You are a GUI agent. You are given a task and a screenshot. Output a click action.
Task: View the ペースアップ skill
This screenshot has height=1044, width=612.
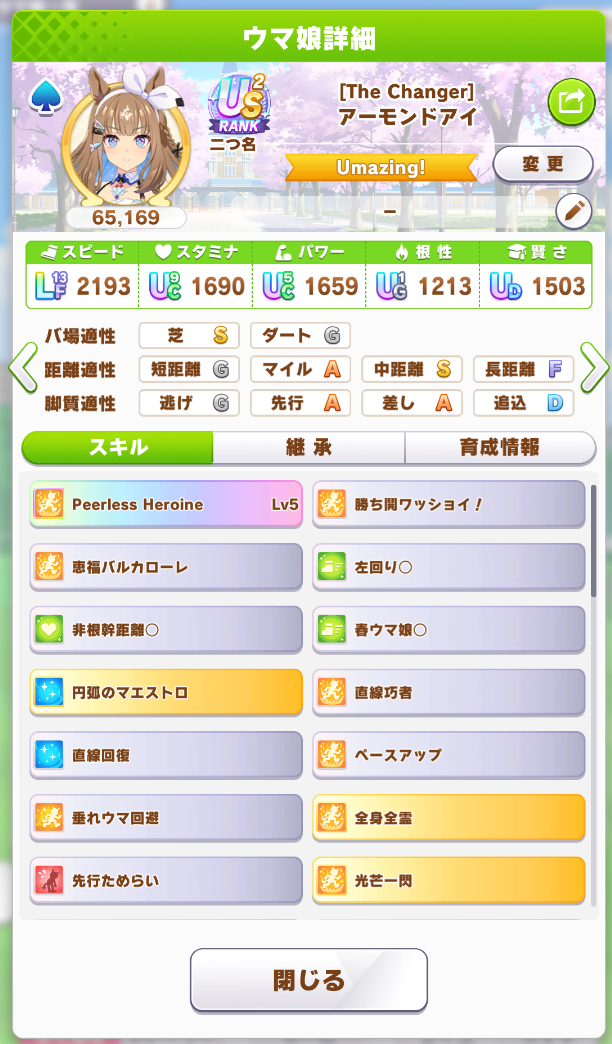pos(448,755)
